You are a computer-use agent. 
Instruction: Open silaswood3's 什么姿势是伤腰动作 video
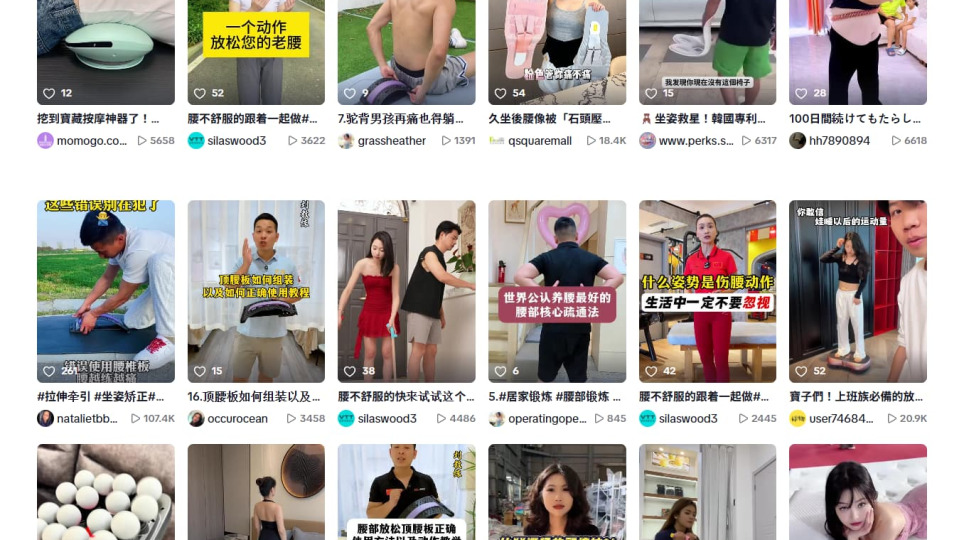(707, 290)
